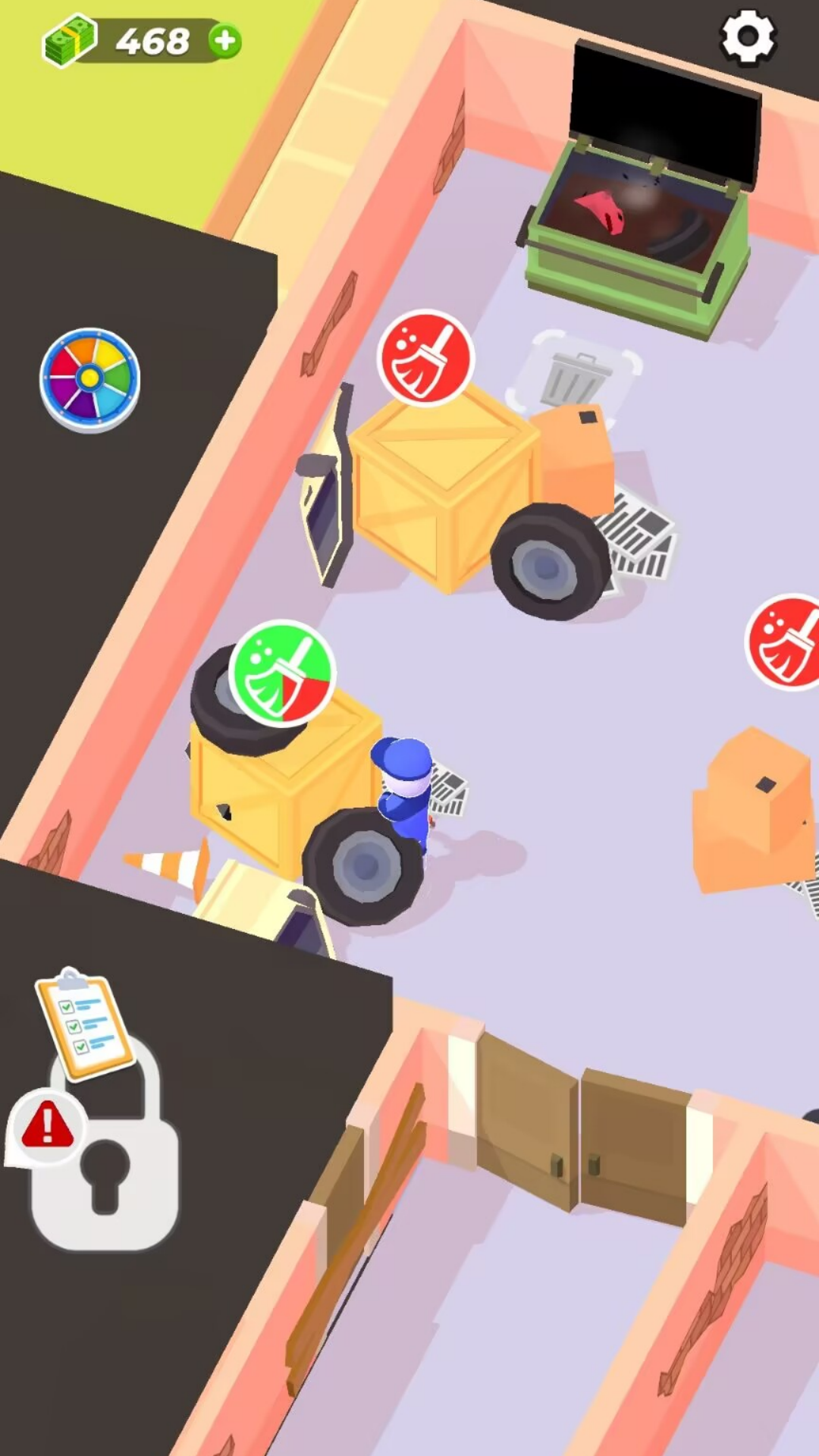Image resolution: width=819 pixels, height=1456 pixels.
Task: Tap the red warning alert bubble
Action: point(46,1126)
